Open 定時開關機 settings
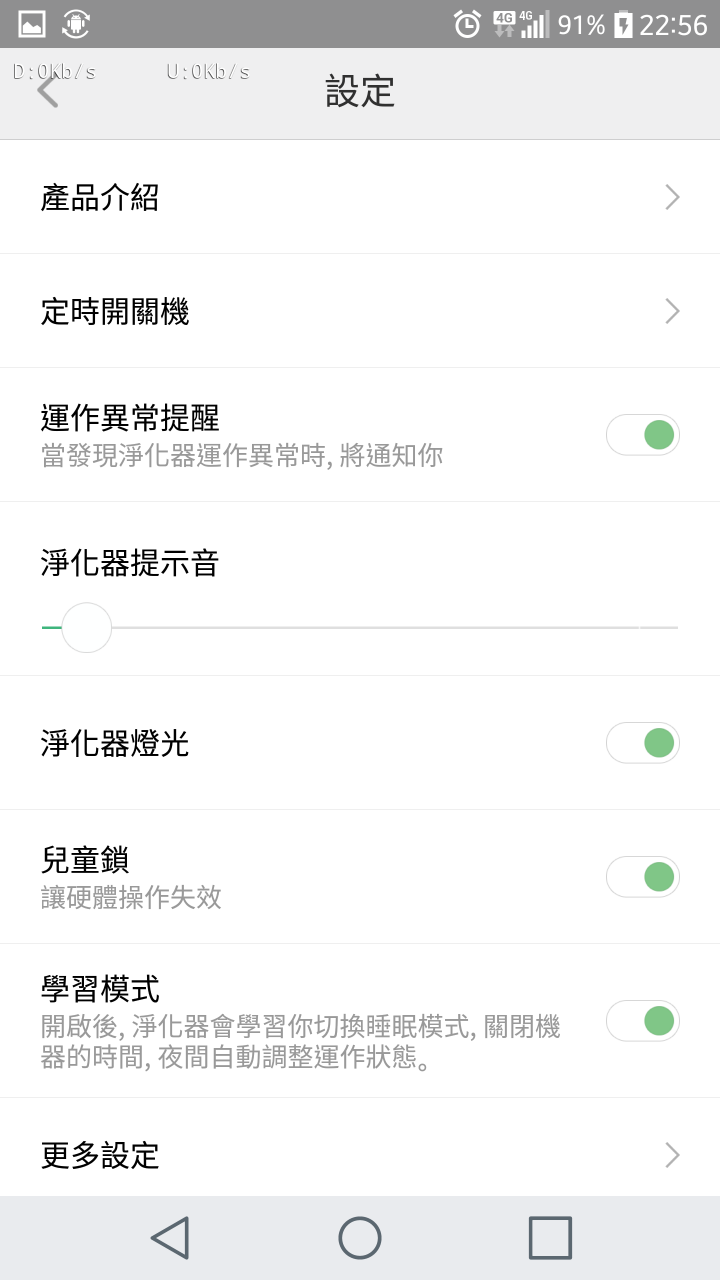The height and width of the screenshot is (1280, 720). pyautogui.click(x=360, y=311)
